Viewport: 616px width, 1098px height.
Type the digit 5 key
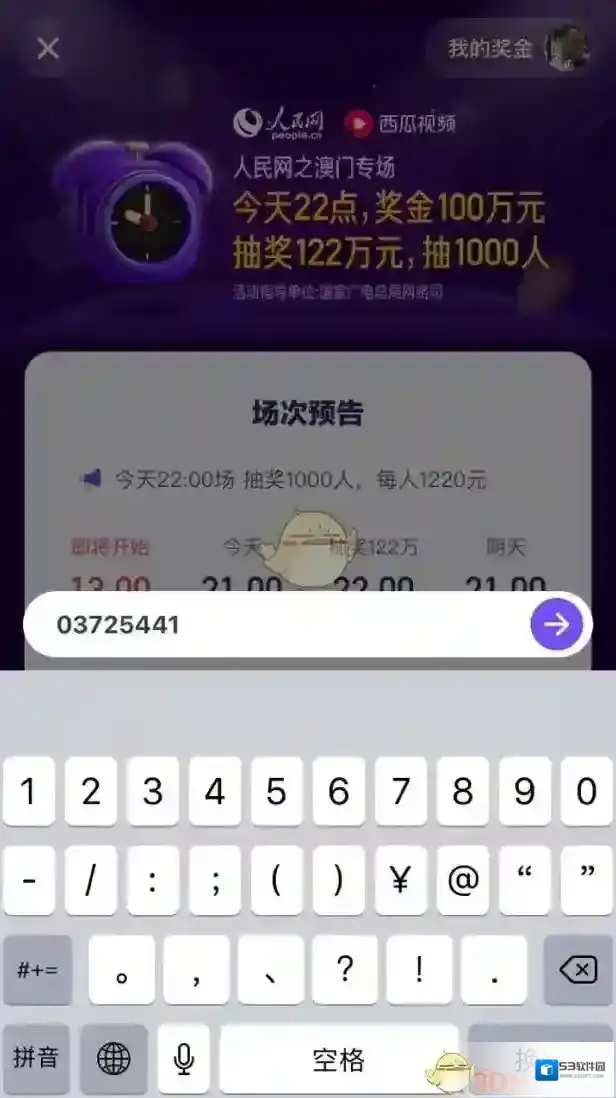pyautogui.click(x=276, y=792)
